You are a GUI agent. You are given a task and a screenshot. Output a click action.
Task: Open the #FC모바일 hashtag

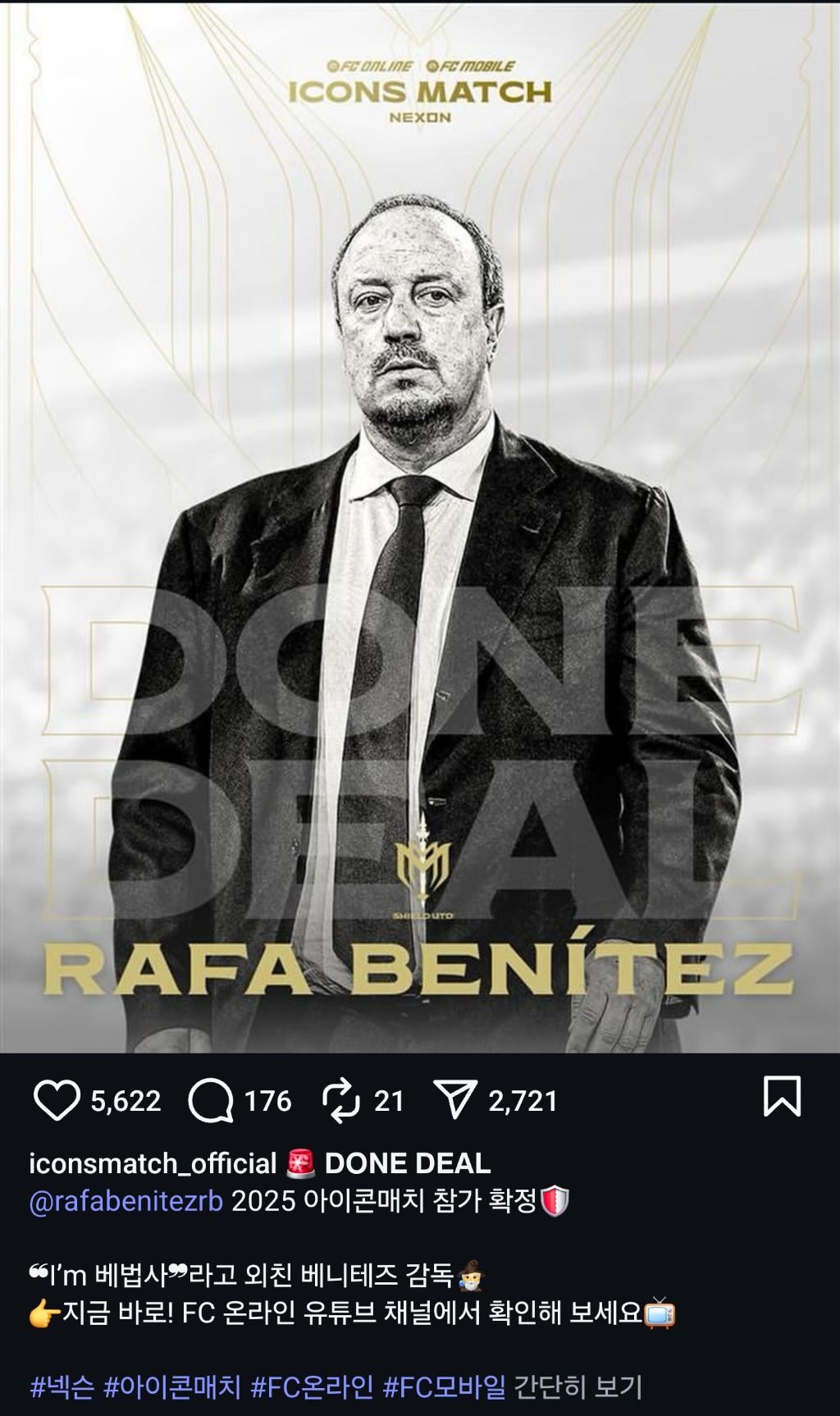(445, 1387)
